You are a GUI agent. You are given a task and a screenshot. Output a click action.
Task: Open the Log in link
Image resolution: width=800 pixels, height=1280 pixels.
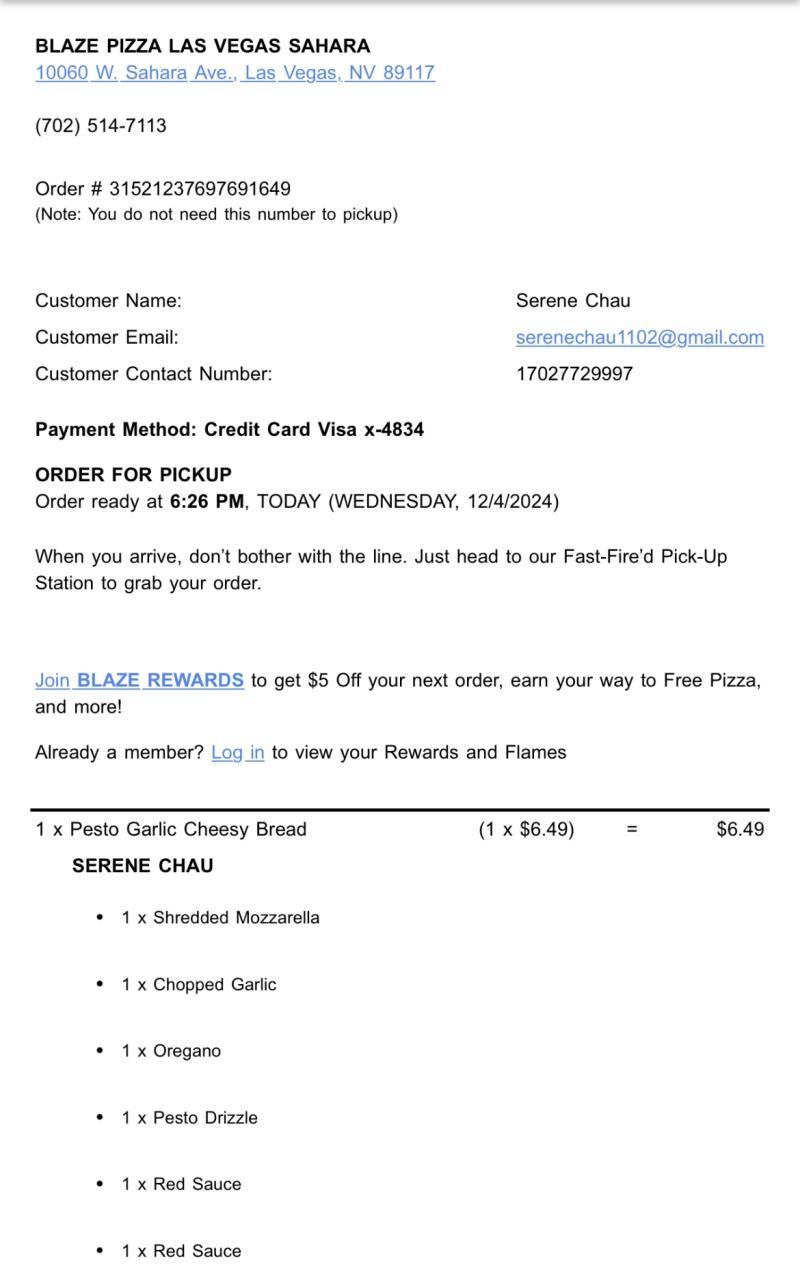238,753
